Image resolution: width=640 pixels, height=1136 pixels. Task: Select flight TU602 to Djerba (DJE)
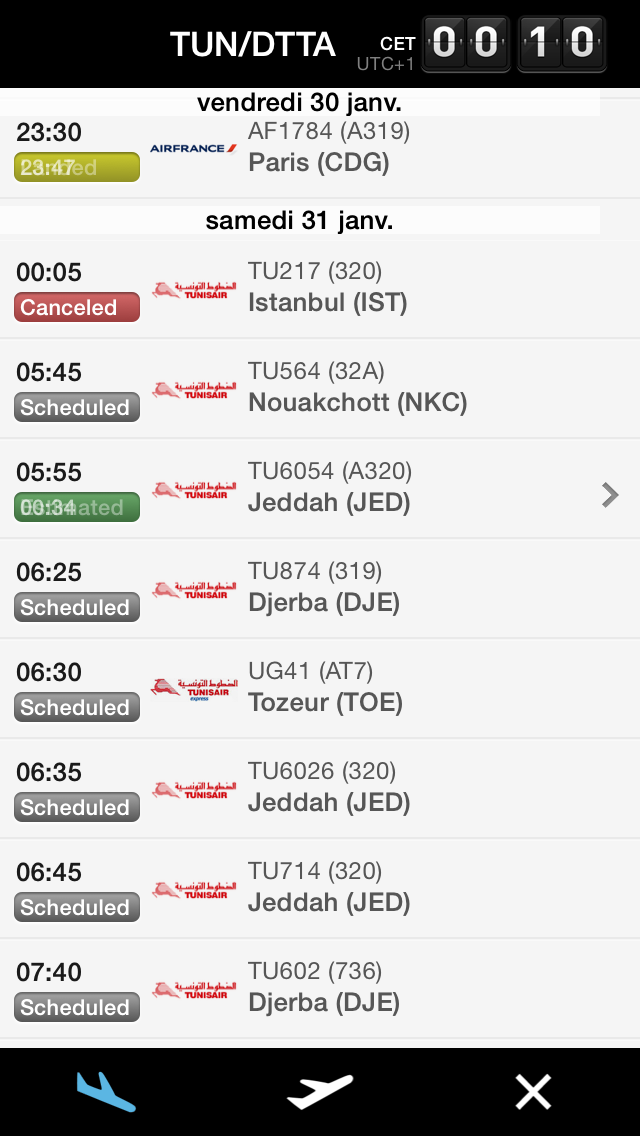(x=320, y=988)
